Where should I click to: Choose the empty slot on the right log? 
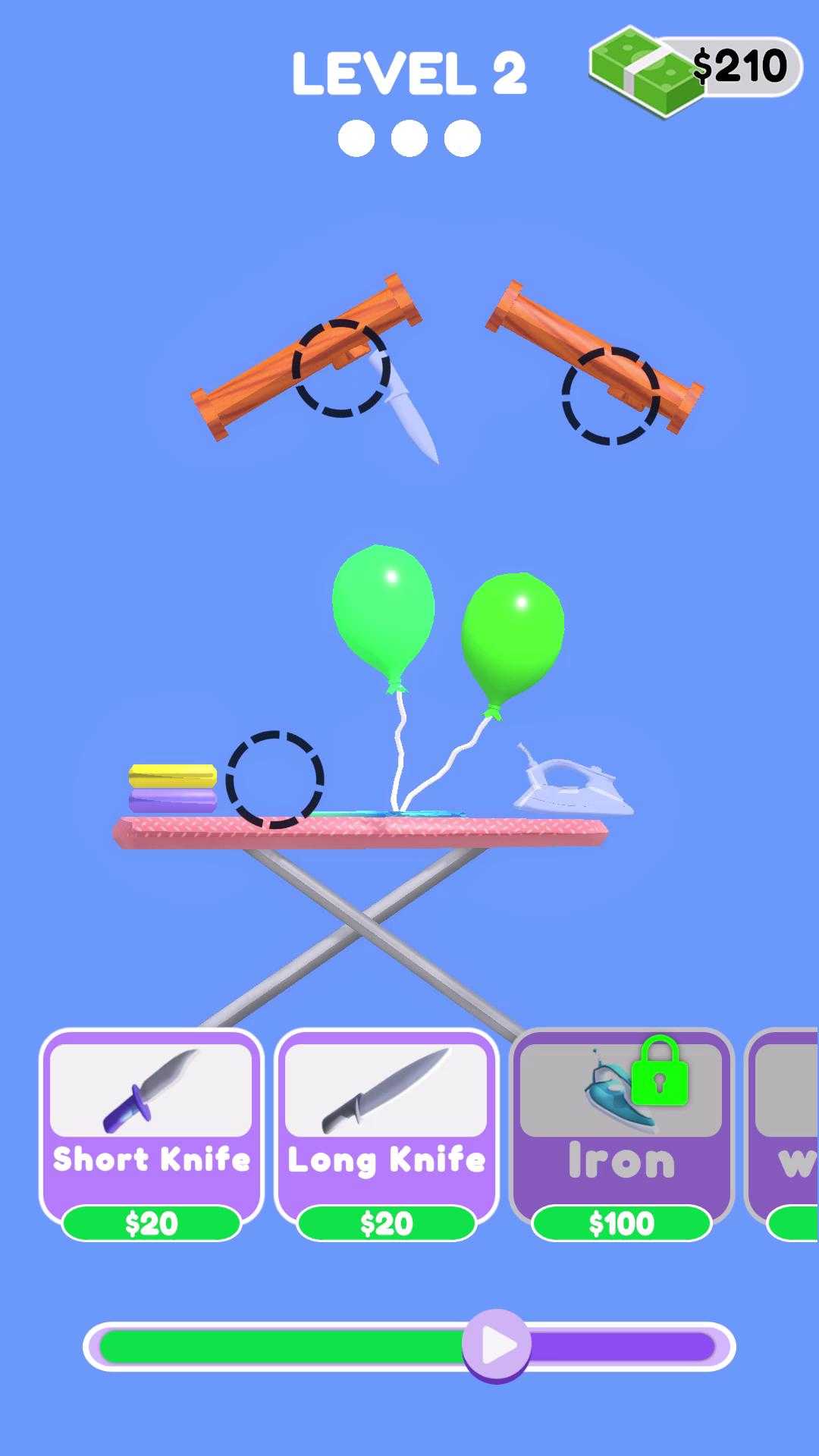[610, 395]
